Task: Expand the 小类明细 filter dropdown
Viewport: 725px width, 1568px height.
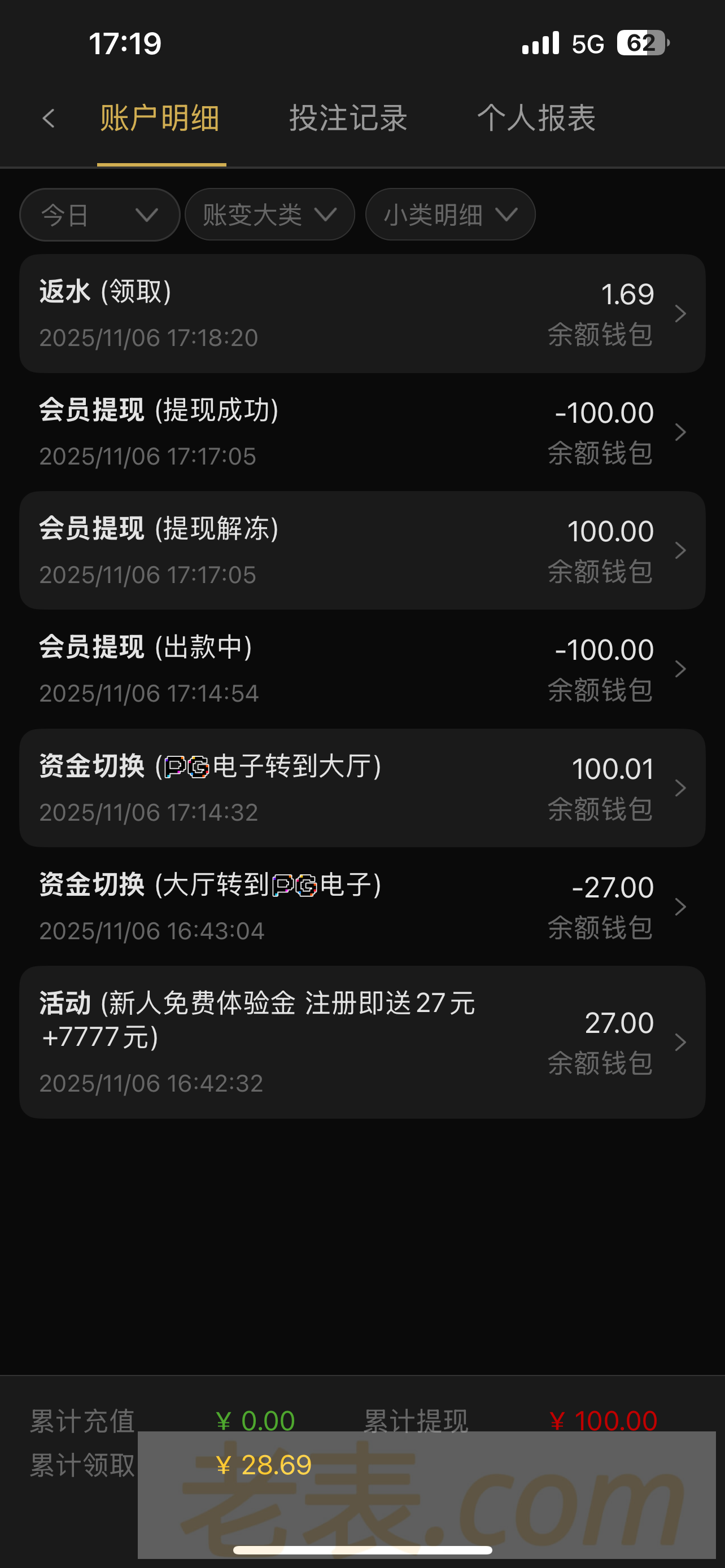Action: (451, 215)
